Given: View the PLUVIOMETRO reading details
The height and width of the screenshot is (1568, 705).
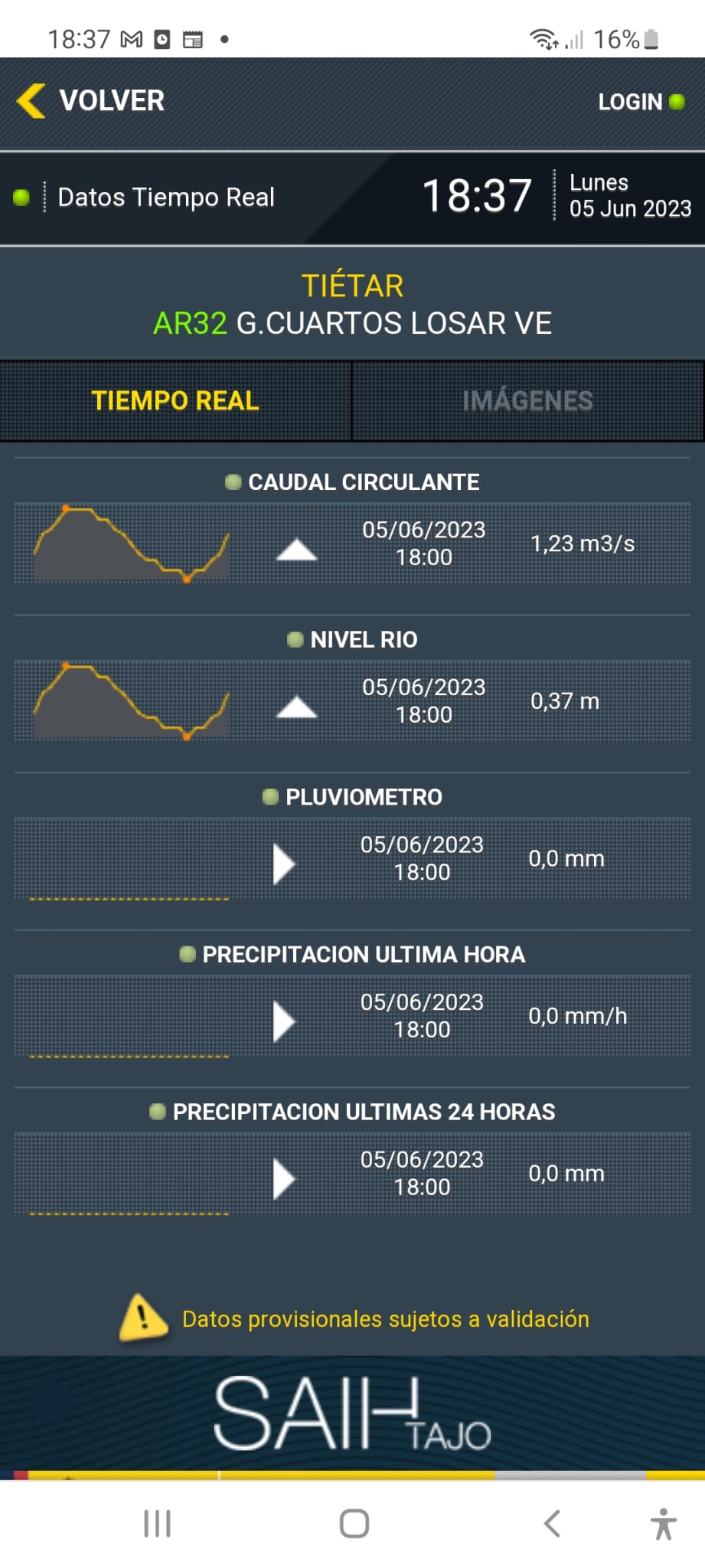Looking at the screenshot, I should click(x=352, y=859).
